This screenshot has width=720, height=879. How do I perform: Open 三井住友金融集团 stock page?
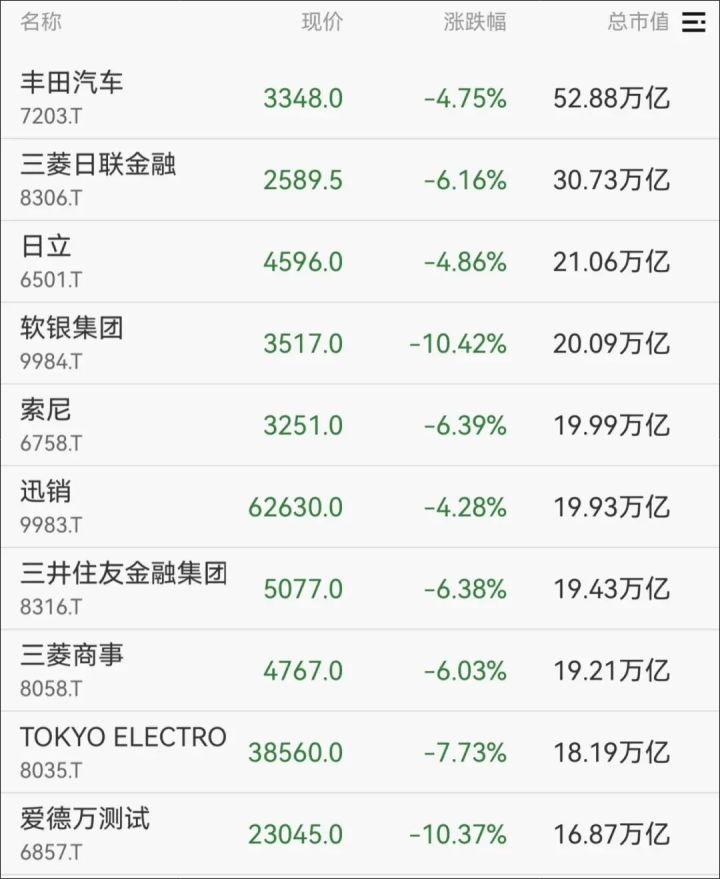pyautogui.click(x=123, y=589)
